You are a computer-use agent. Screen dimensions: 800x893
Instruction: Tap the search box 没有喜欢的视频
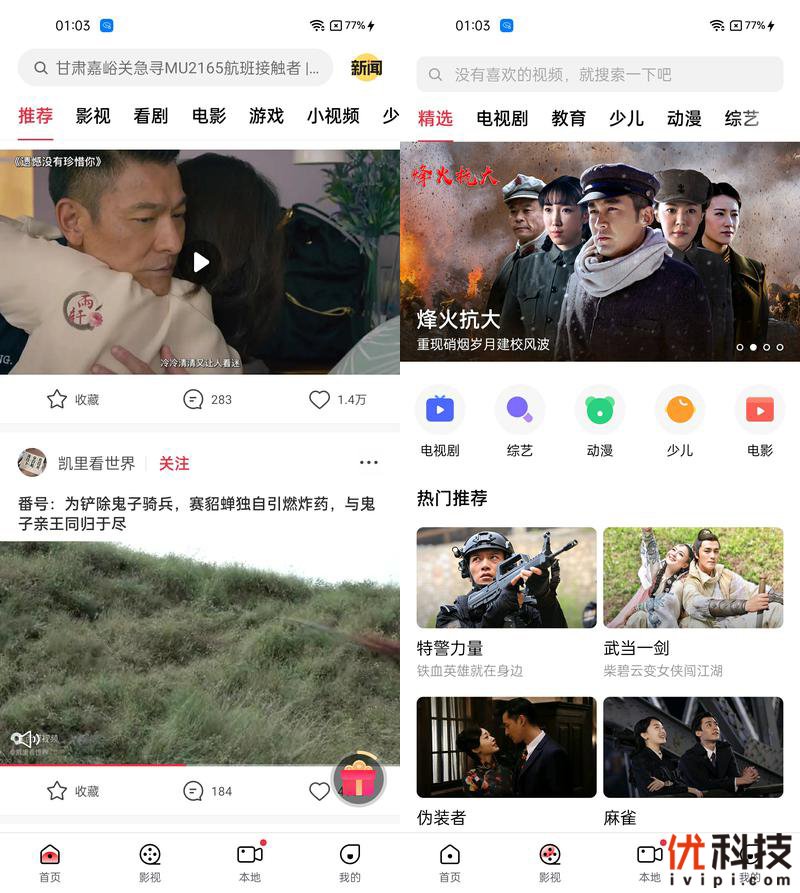tap(600, 74)
